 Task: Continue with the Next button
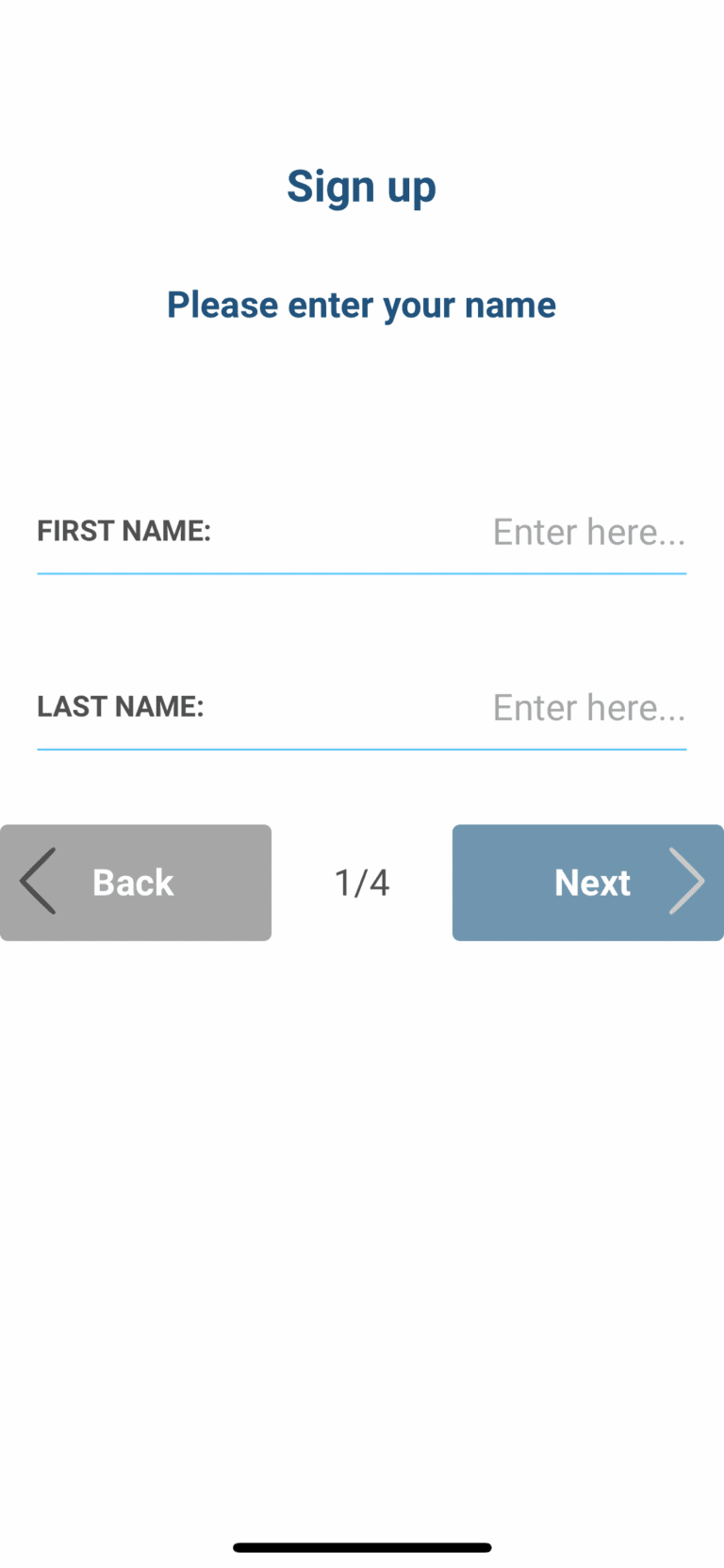click(x=588, y=883)
